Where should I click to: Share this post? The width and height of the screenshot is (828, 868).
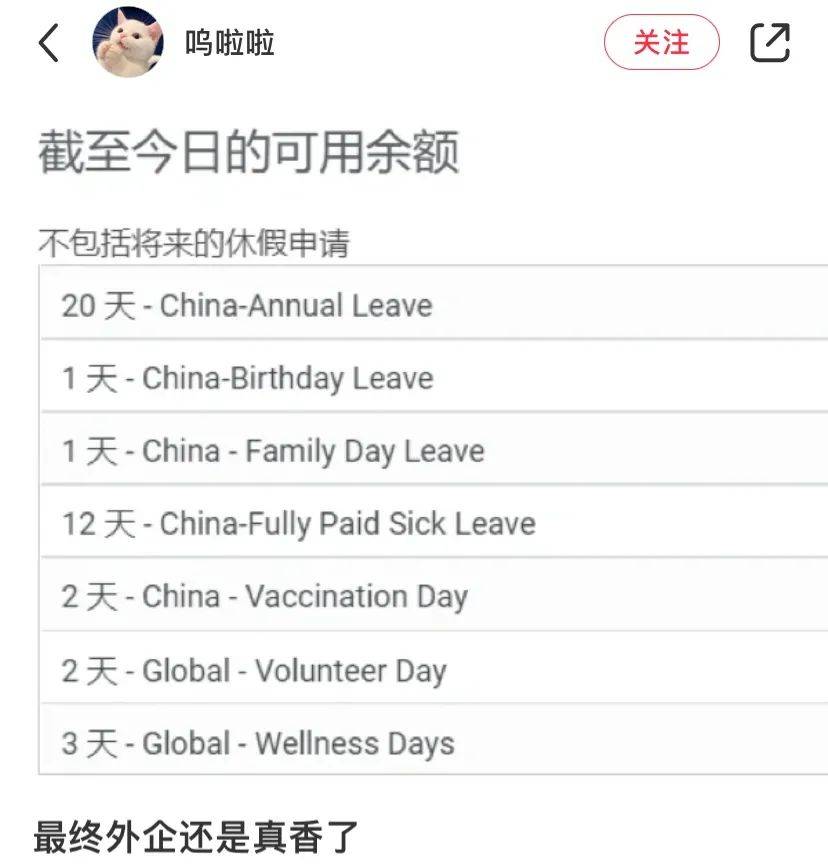coord(769,42)
